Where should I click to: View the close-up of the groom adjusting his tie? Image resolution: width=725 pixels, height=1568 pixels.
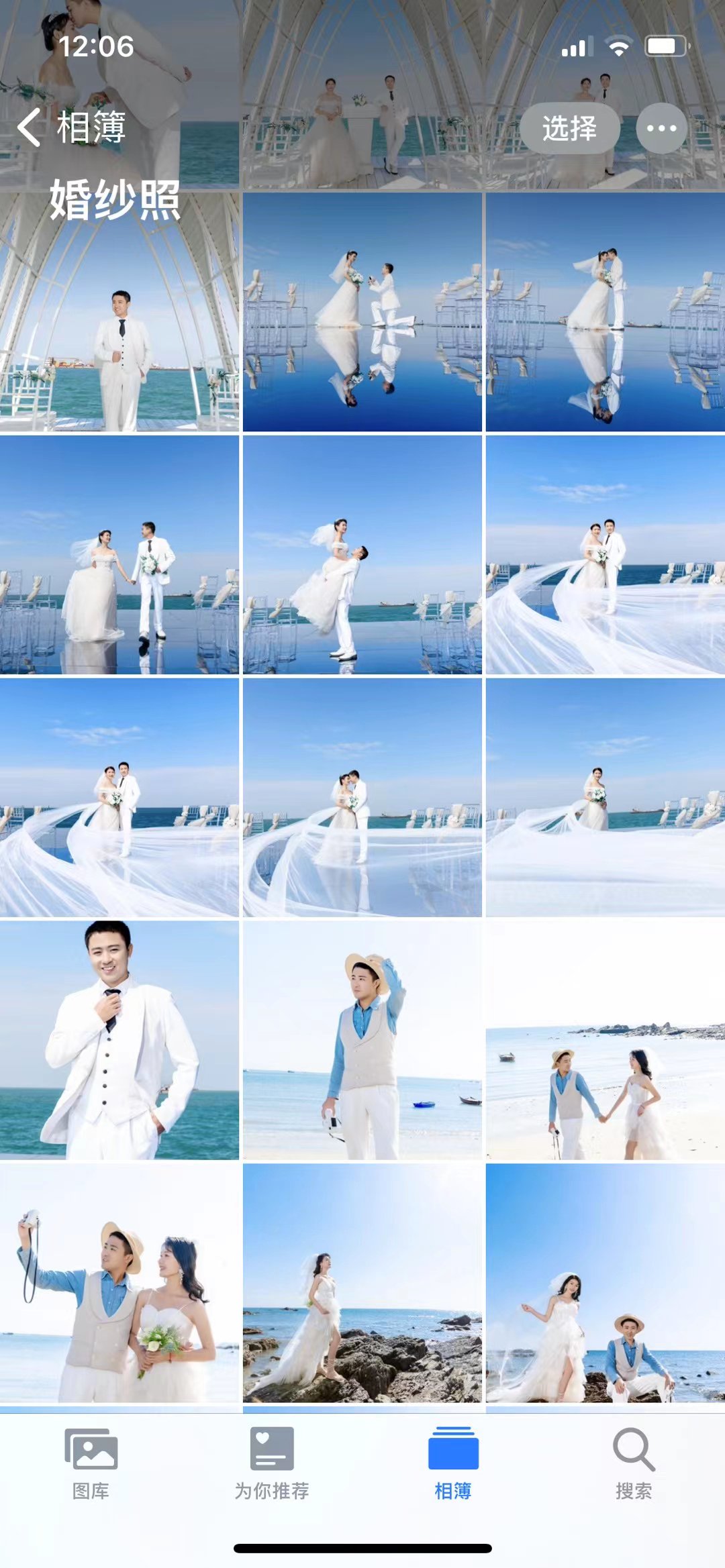[119, 1040]
